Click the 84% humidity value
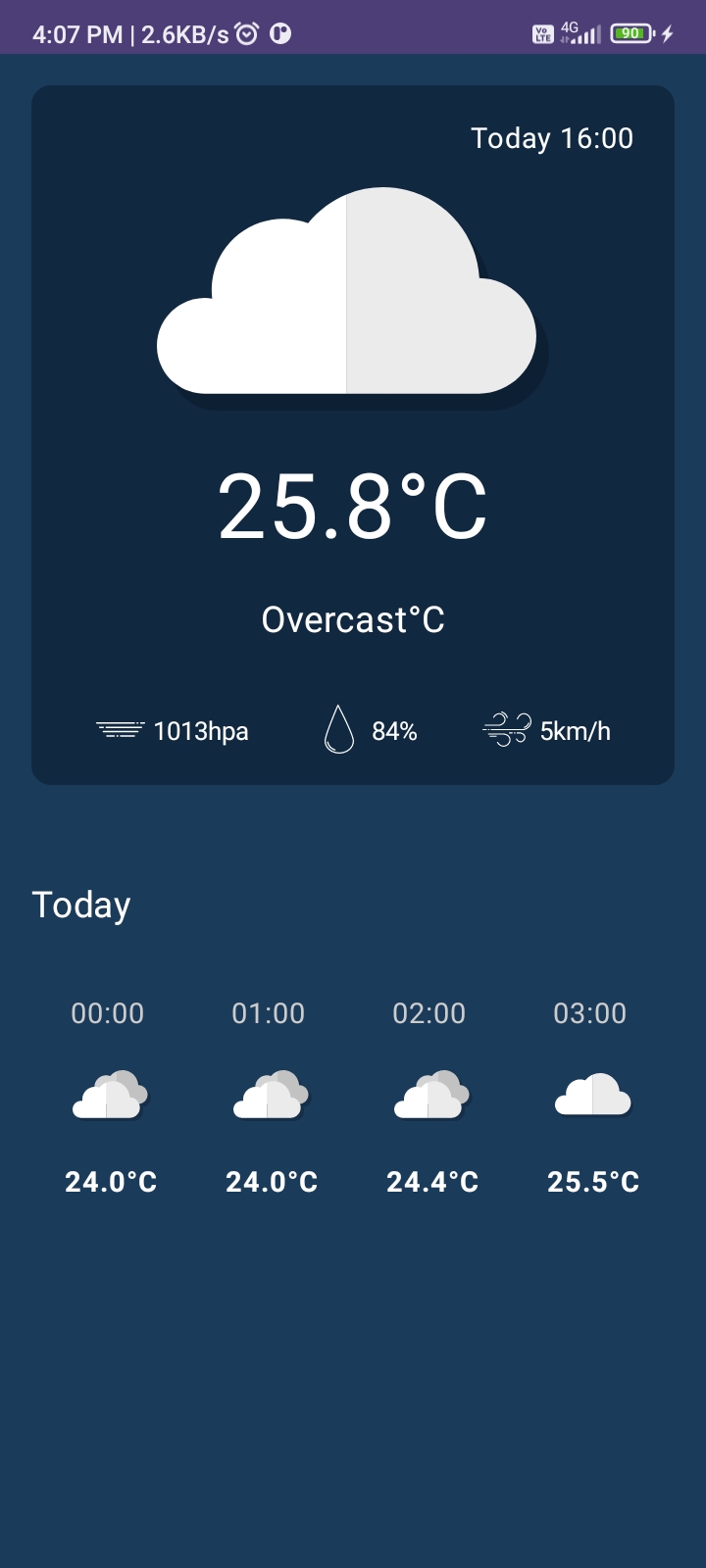The image size is (706, 1568). pyautogui.click(x=392, y=730)
